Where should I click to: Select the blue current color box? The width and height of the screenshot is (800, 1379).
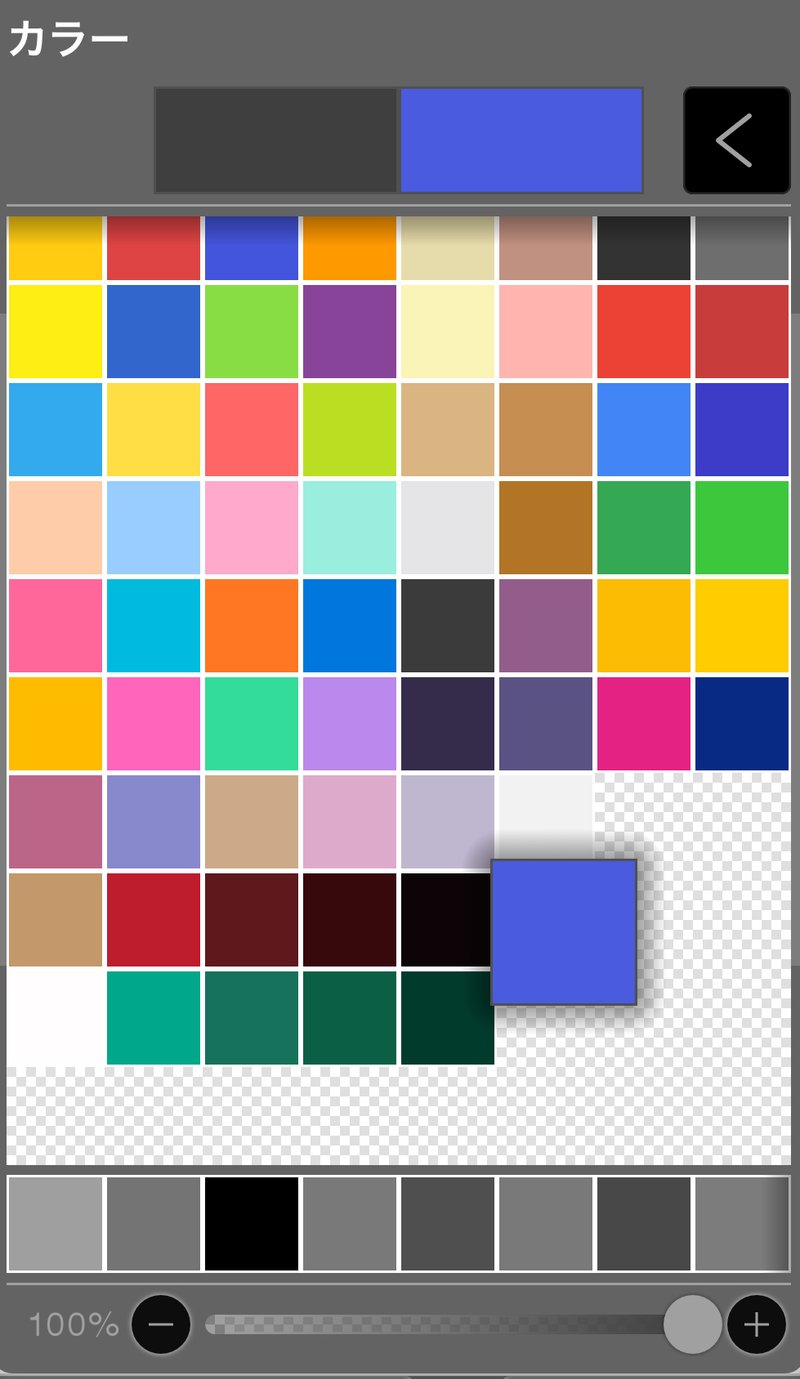point(521,140)
